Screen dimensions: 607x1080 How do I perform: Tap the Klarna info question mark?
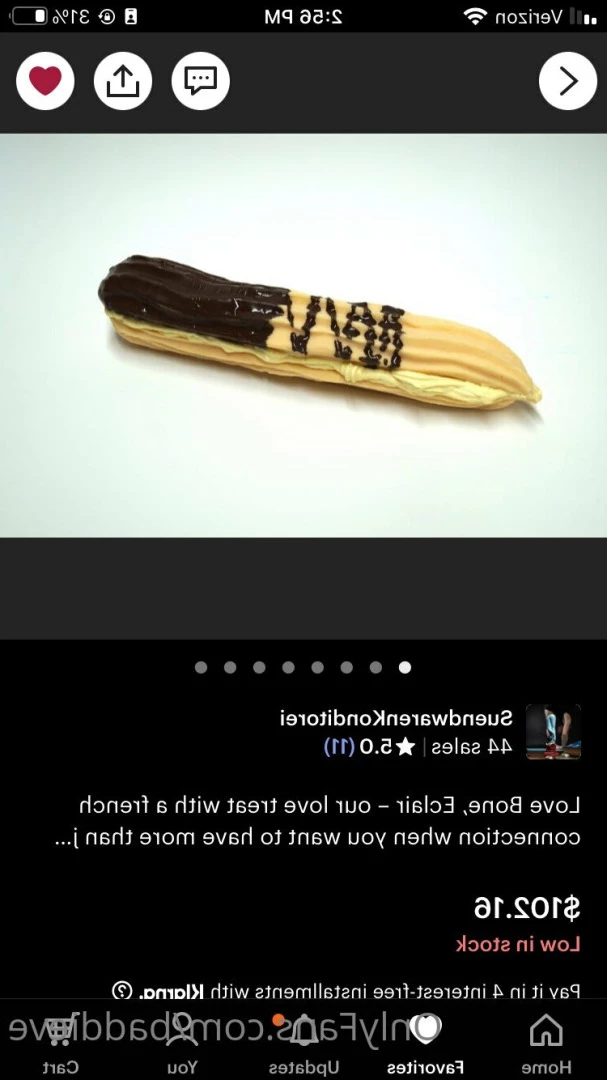pyautogui.click(x=122, y=990)
